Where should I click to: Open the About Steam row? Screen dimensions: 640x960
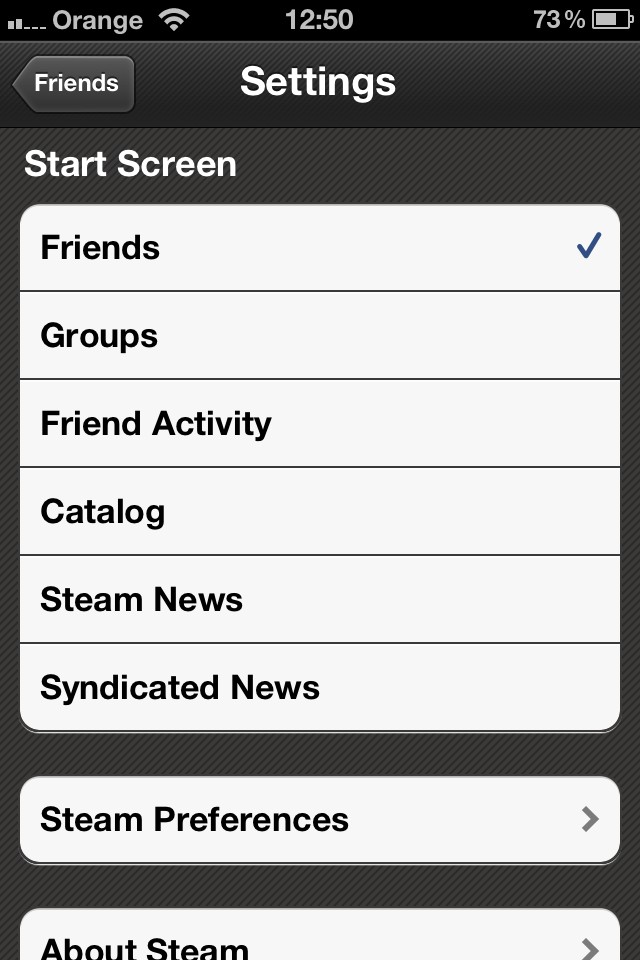[x=320, y=942]
